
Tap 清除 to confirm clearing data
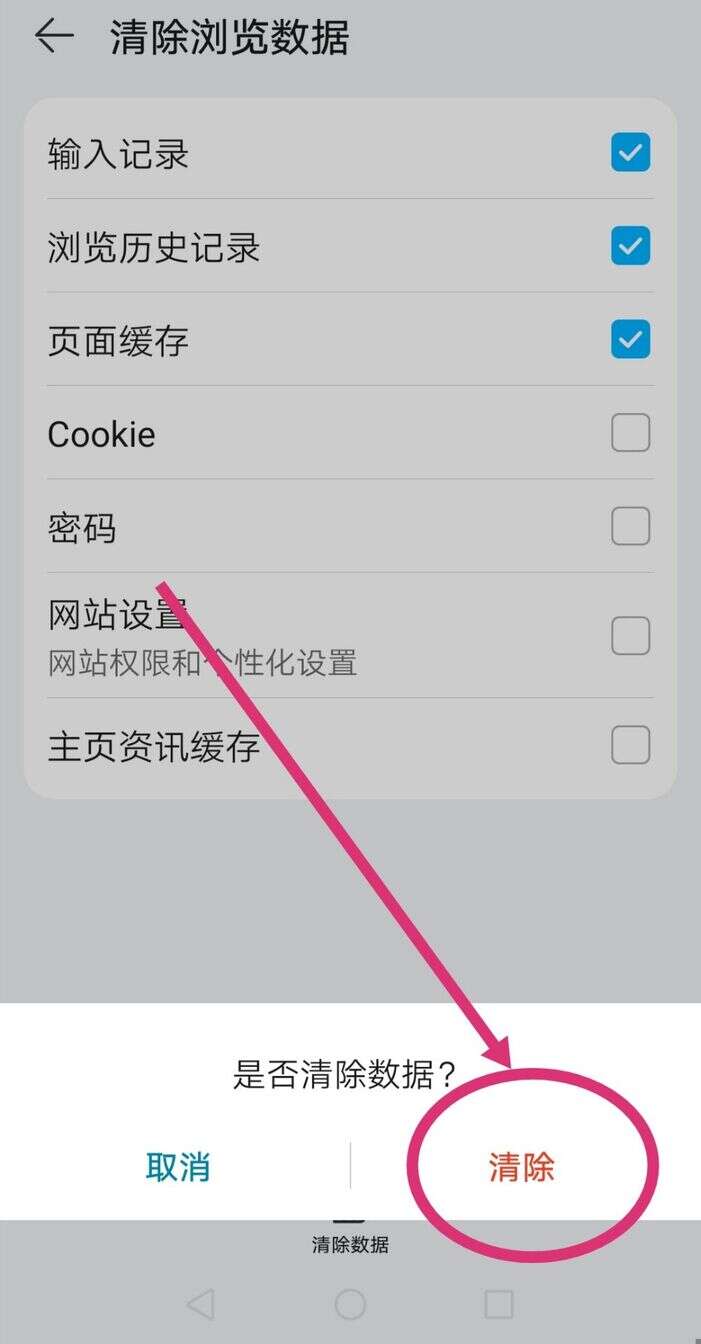coord(521,1167)
